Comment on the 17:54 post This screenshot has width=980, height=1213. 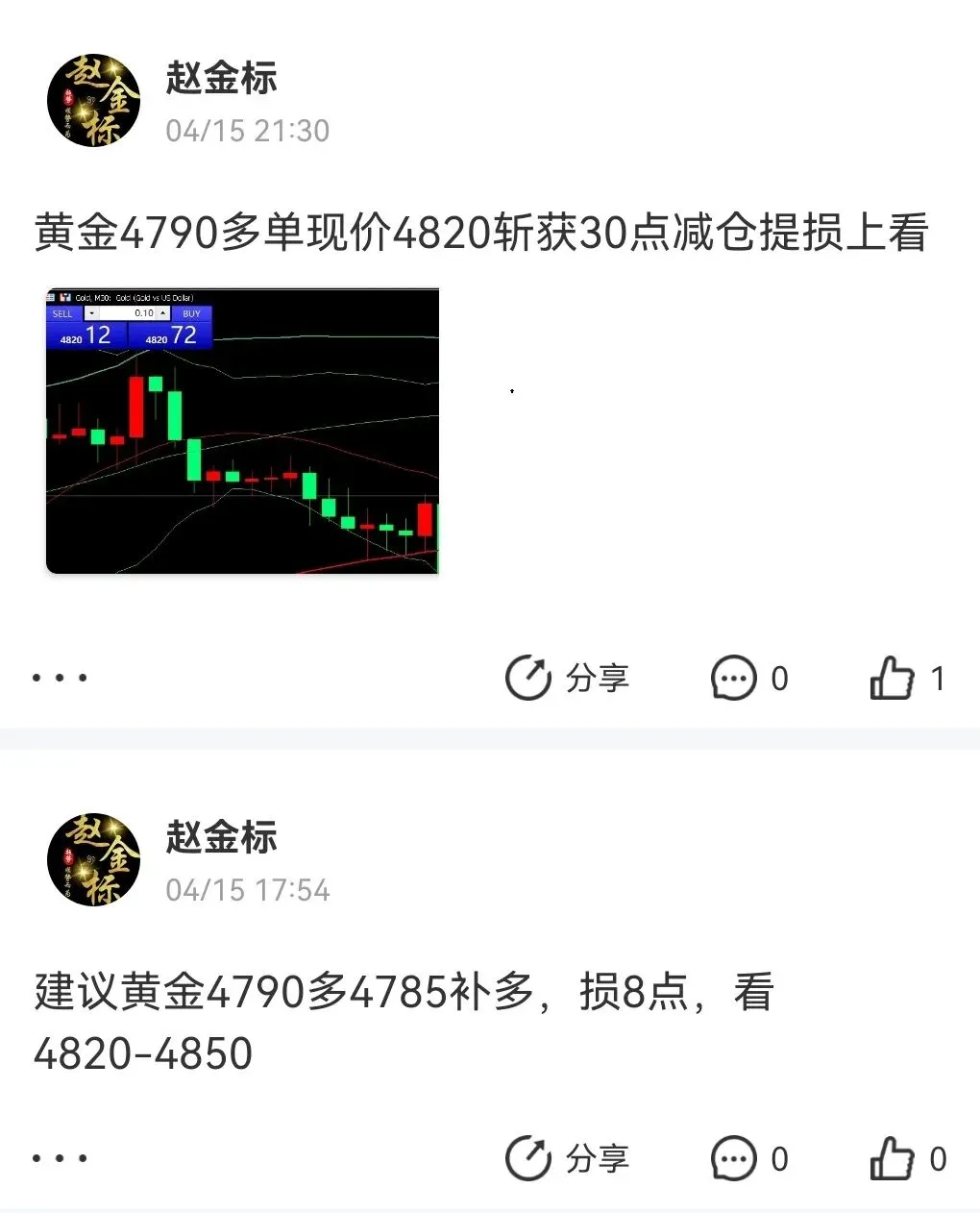tap(748, 1158)
